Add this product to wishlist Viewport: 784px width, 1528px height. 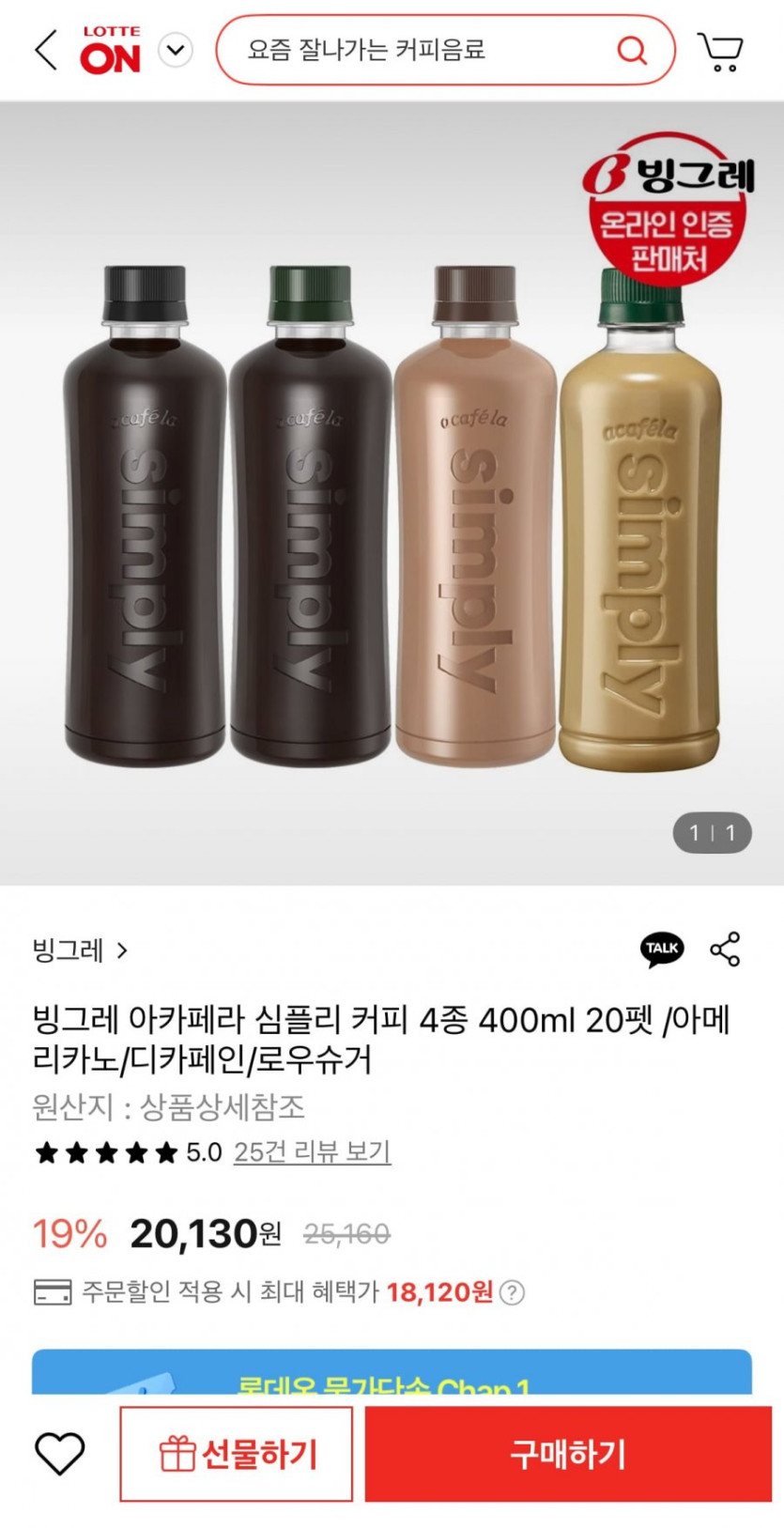(59, 1454)
